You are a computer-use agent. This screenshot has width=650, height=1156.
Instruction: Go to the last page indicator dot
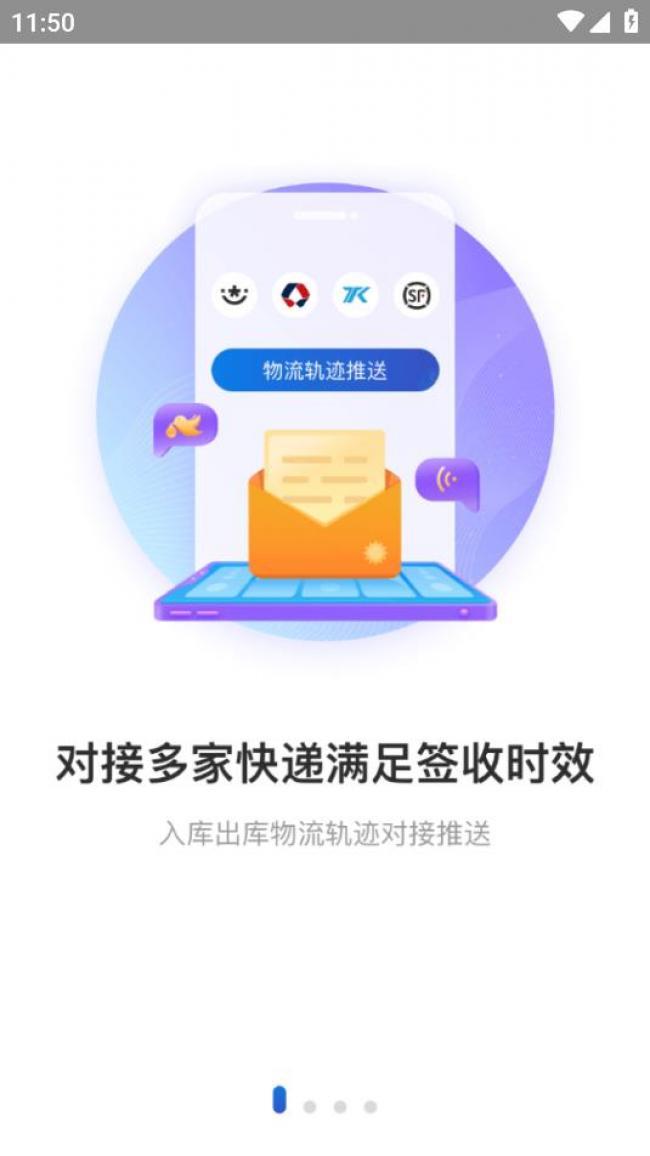(x=370, y=1106)
